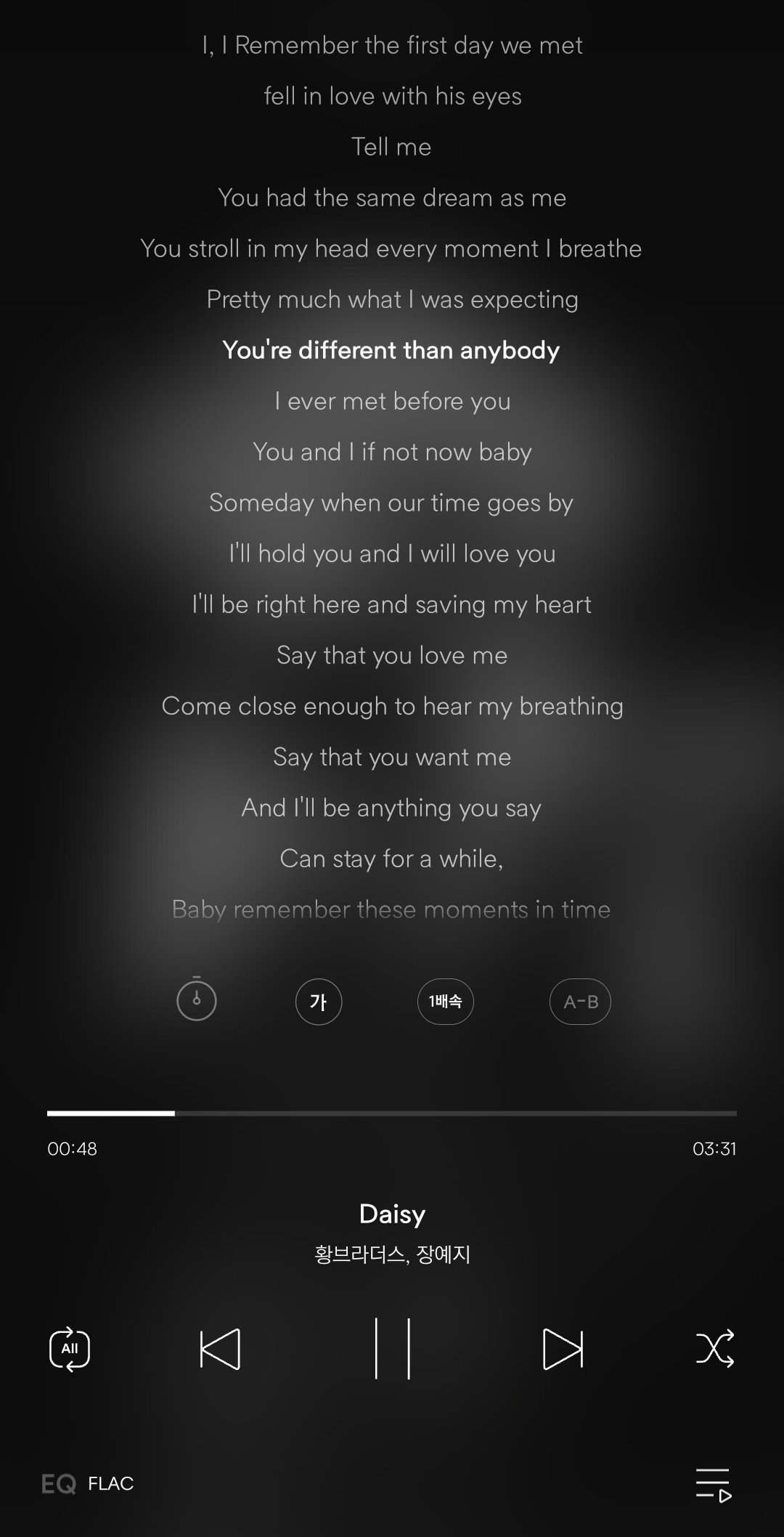Tap the song title Daisy
Screen dimensions: 784x1537
pos(391,1212)
